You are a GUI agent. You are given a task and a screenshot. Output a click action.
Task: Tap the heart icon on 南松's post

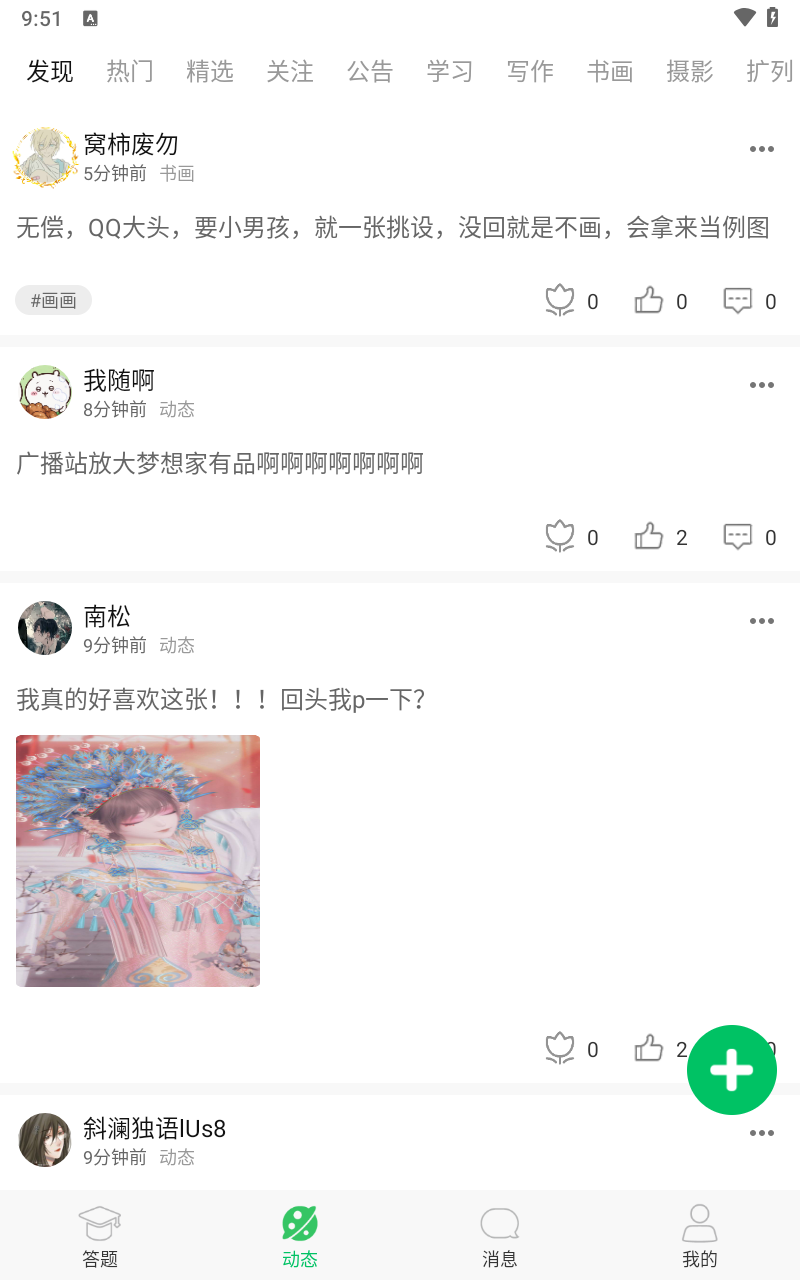[x=560, y=1048]
